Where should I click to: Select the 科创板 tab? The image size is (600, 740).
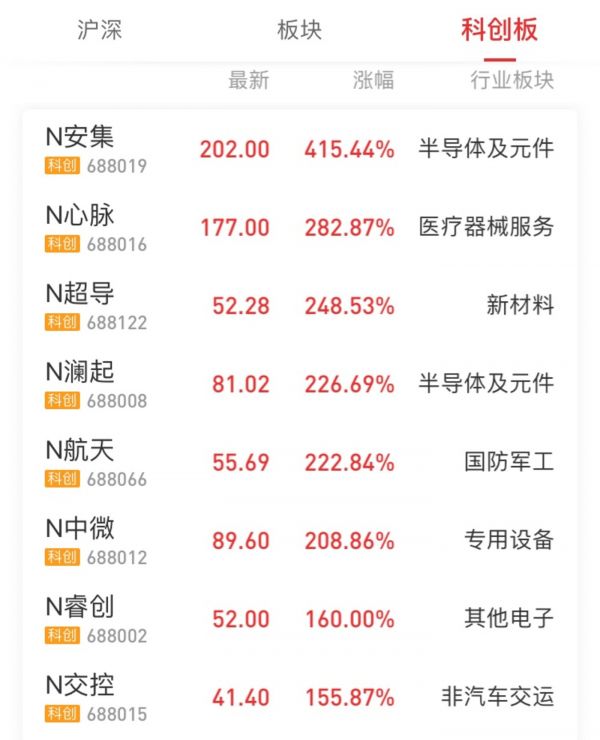pos(499,29)
